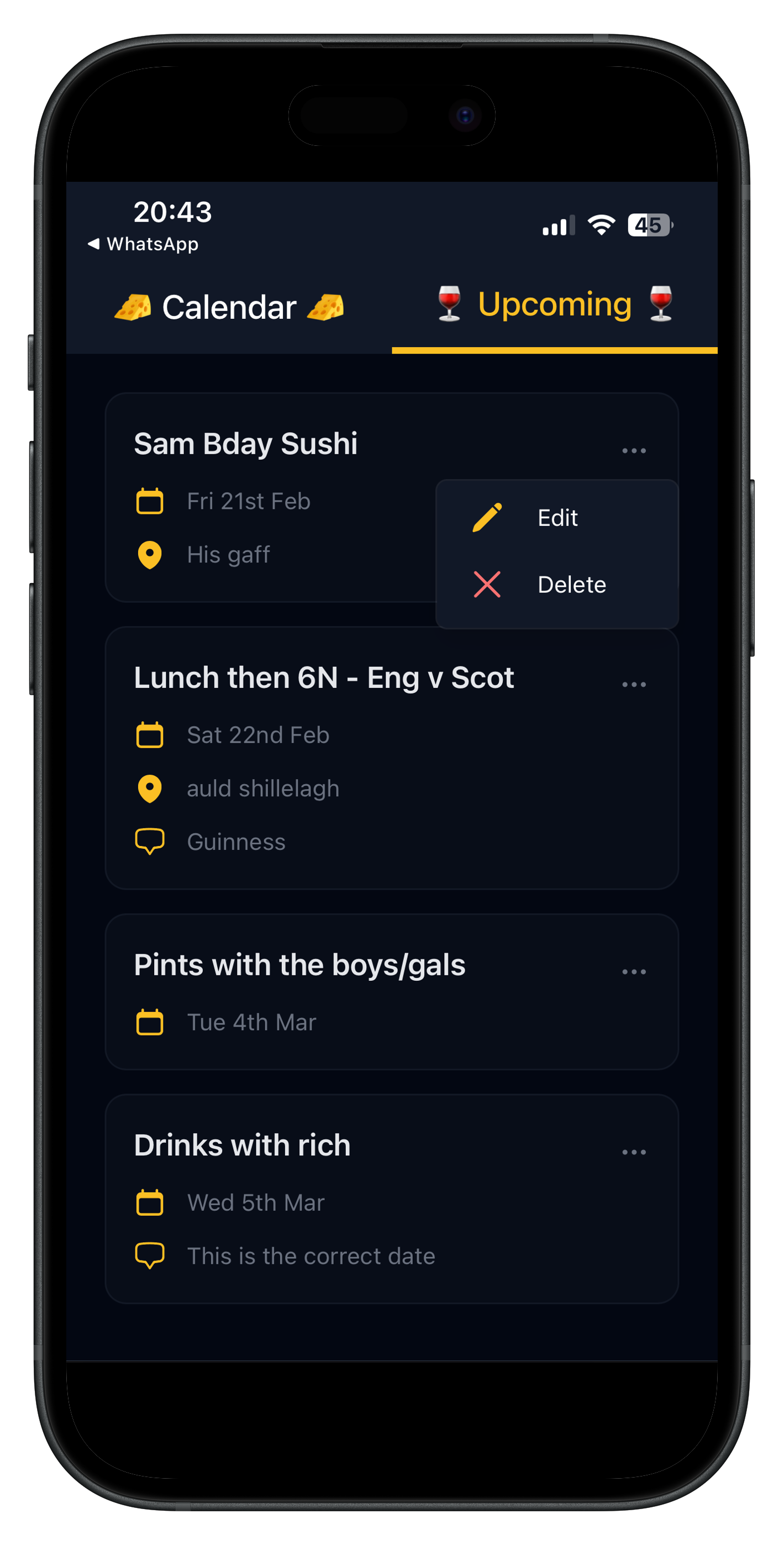Open options for Pints with the boys/gals
Screen dimensions: 784x1545
click(x=633, y=971)
